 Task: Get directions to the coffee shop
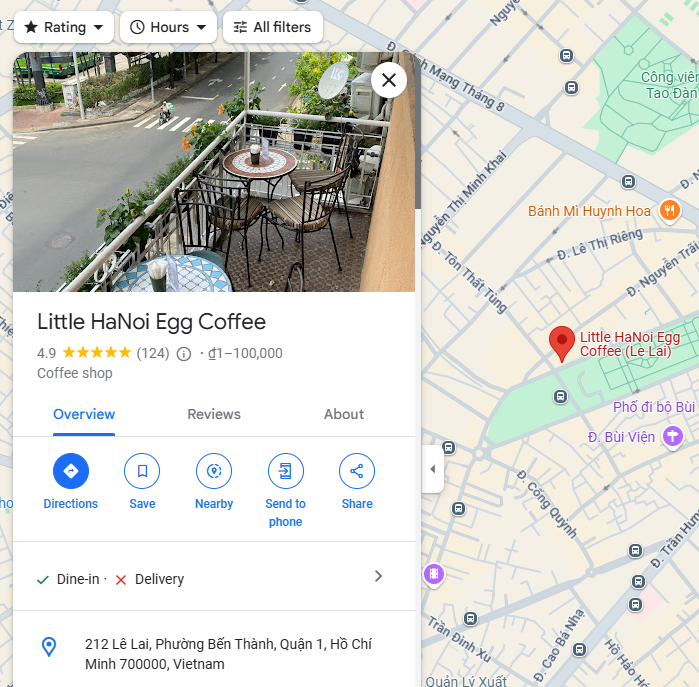pyautogui.click(x=71, y=470)
